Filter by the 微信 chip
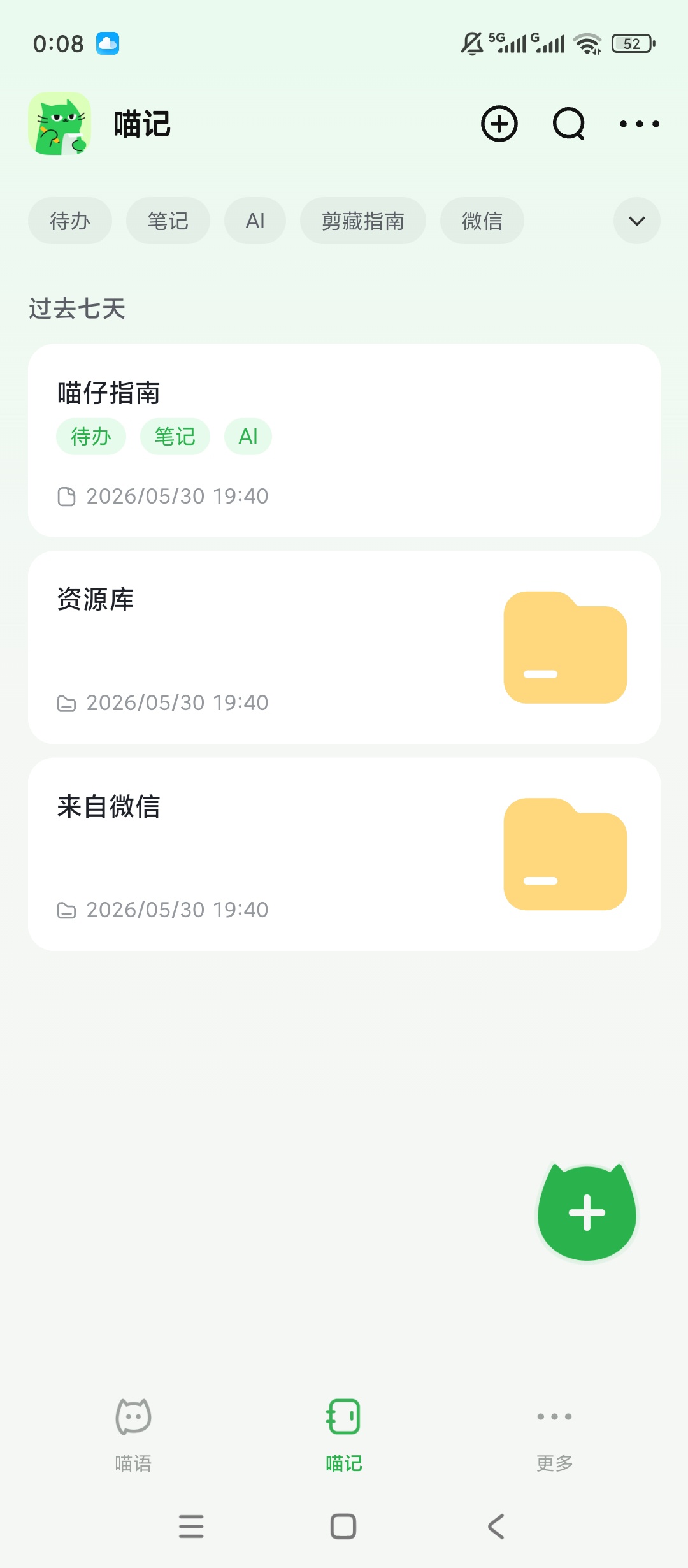The height and width of the screenshot is (1568, 688). [482, 221]
